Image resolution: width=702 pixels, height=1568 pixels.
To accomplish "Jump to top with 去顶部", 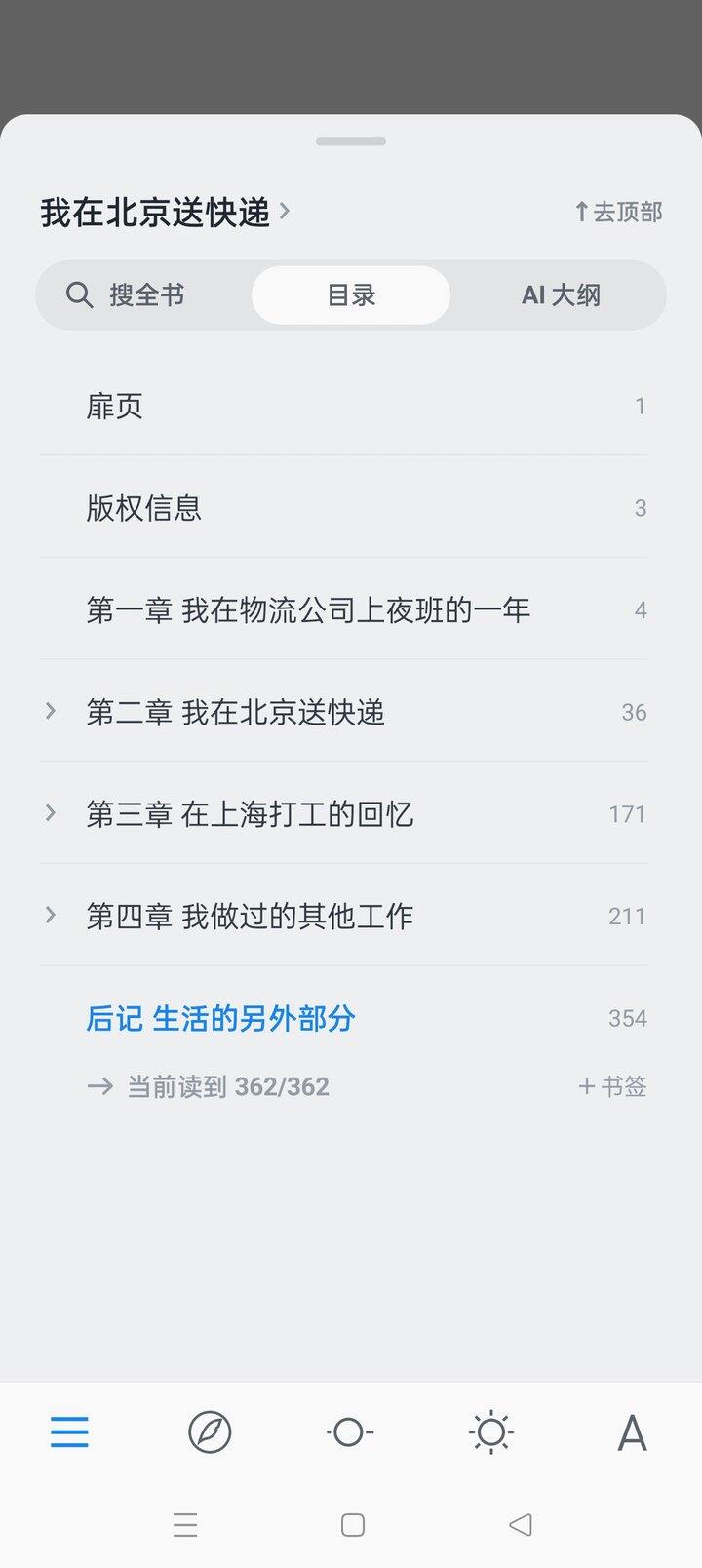I will pyautogui.click(x=618, y=212).
